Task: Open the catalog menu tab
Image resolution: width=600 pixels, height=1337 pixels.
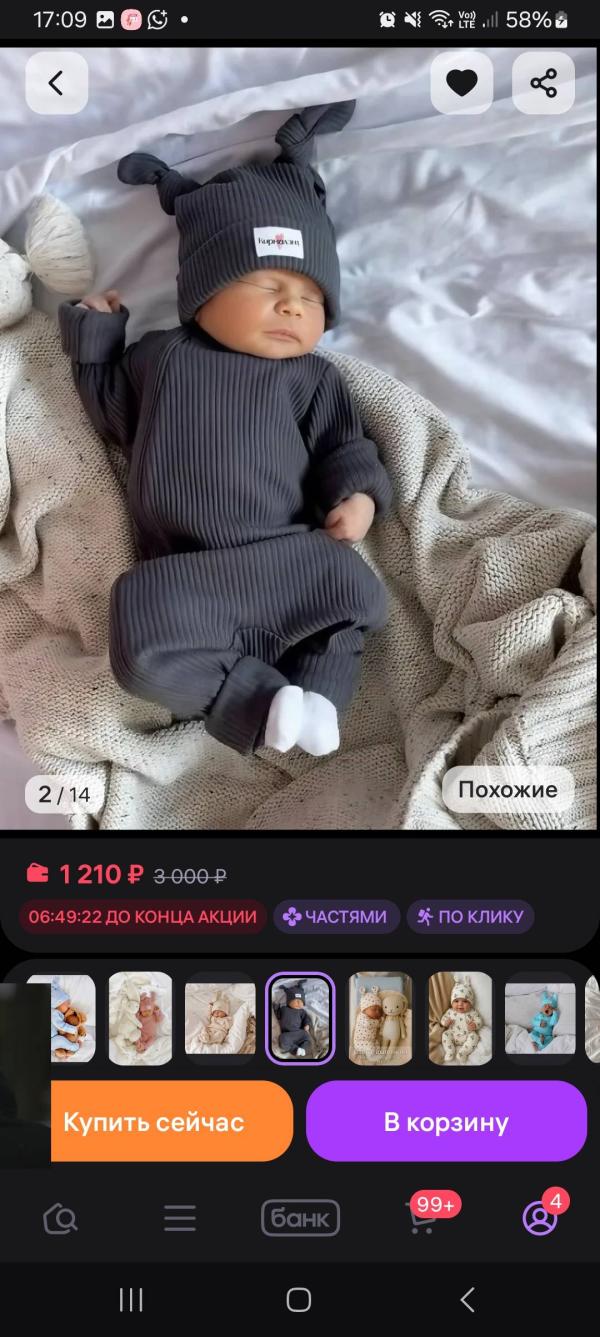Action: pyautogui.click(x=180, y=1218)
